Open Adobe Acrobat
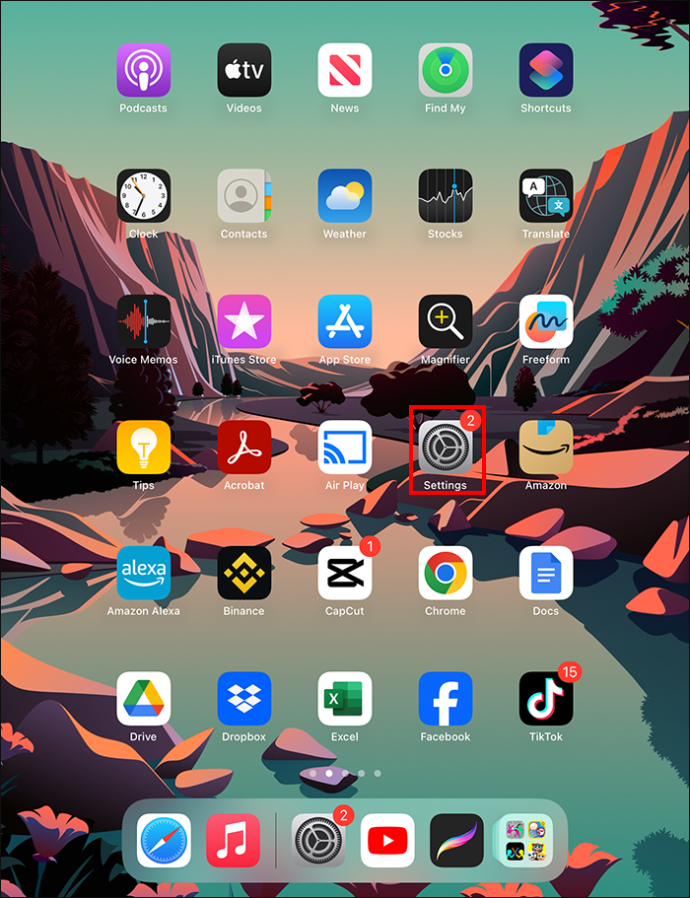The width and height of the screenshot is (690, 898). 244,447
